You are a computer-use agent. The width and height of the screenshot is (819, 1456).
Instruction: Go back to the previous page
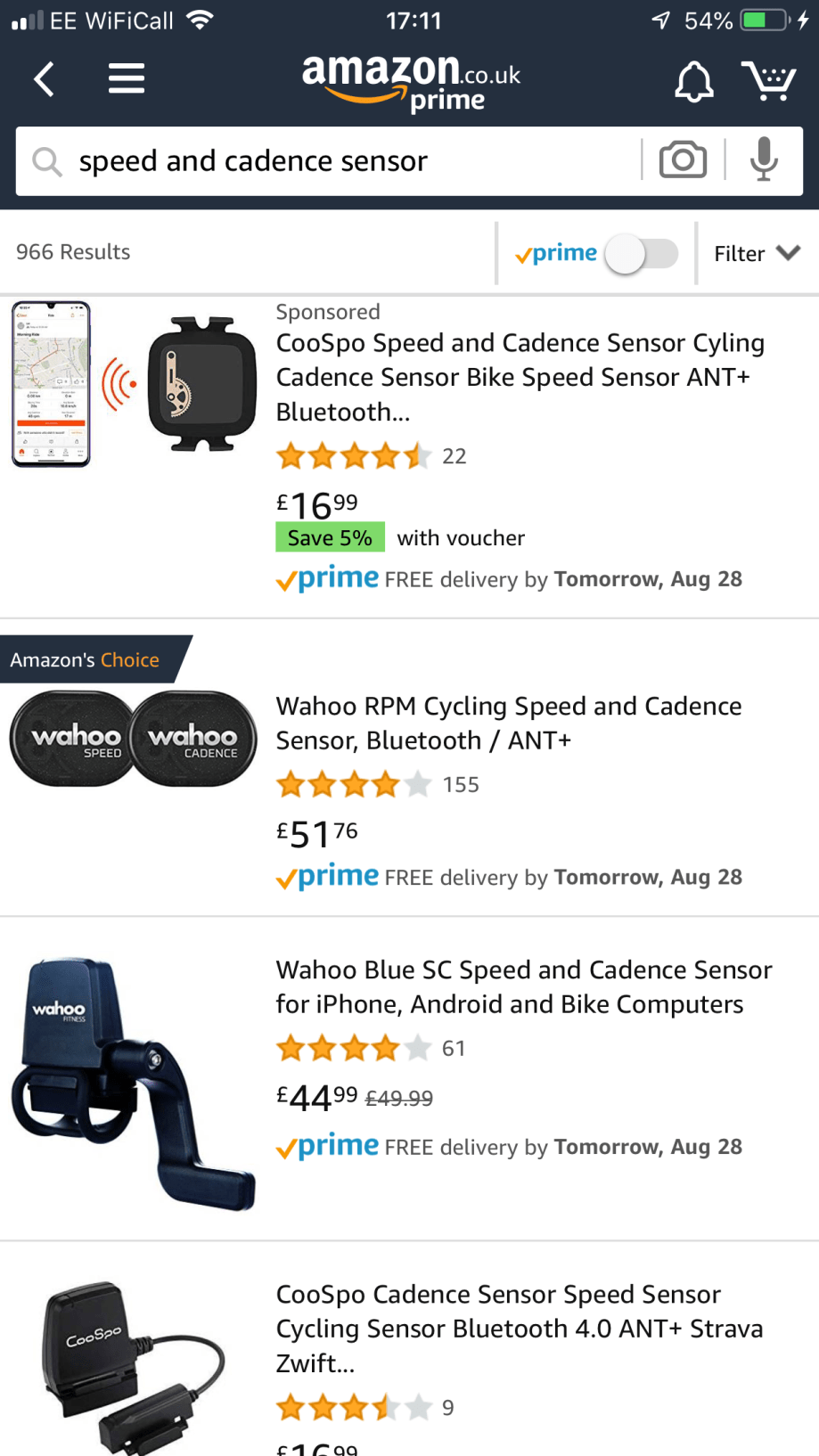[x=45, y=79]
